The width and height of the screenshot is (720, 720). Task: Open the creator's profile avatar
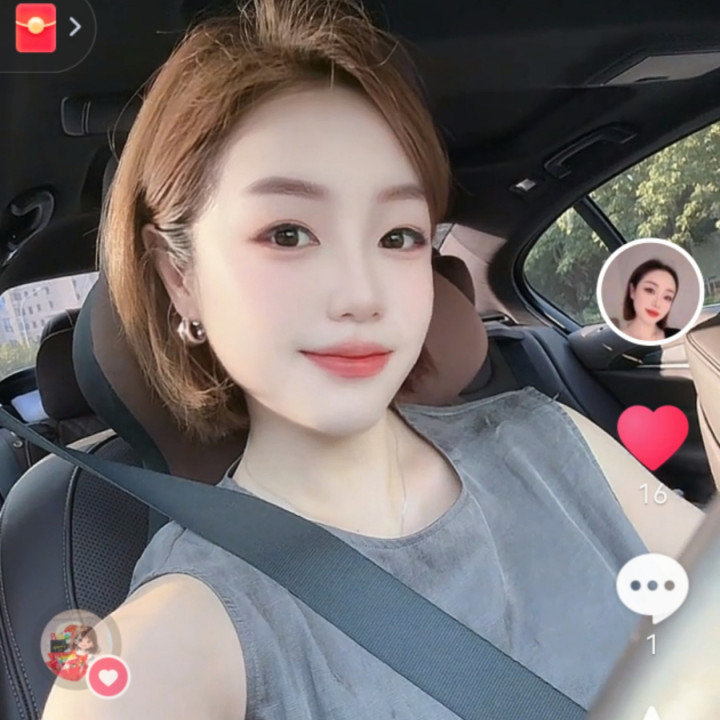click(650, 292)
